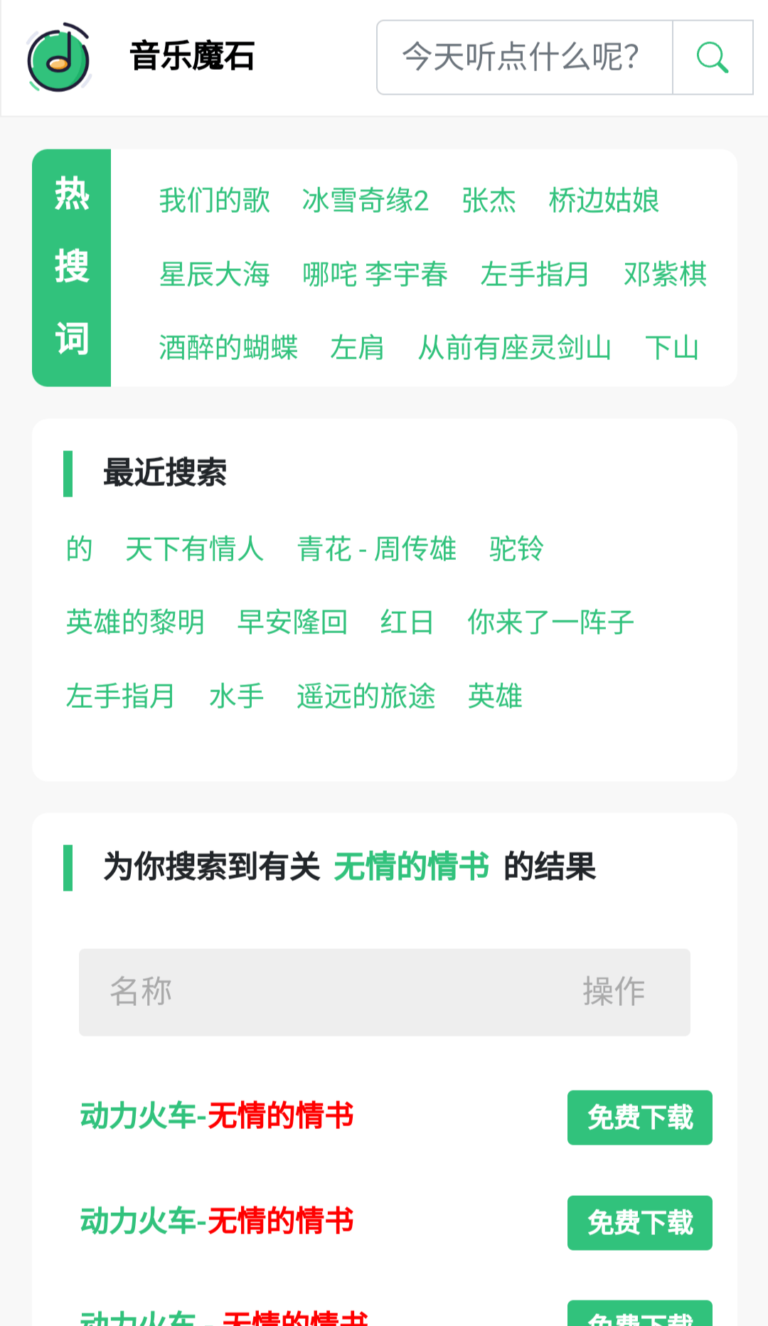Select 星辰大海 from hot searches
This screenshot has height=1326, width=768.
click(215, 275)
